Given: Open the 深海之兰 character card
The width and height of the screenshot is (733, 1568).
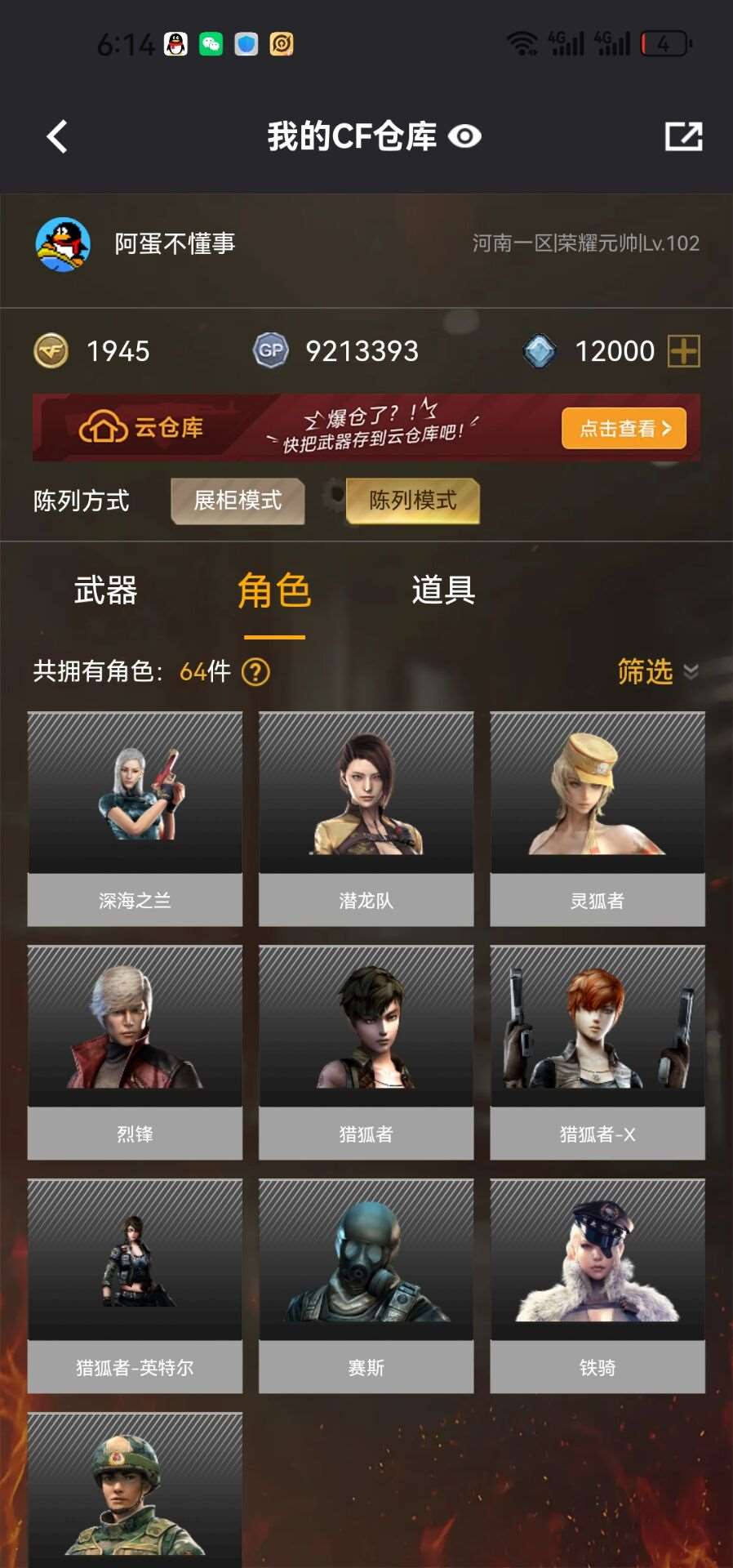Looking at the screenshot, I should point(135,818).
